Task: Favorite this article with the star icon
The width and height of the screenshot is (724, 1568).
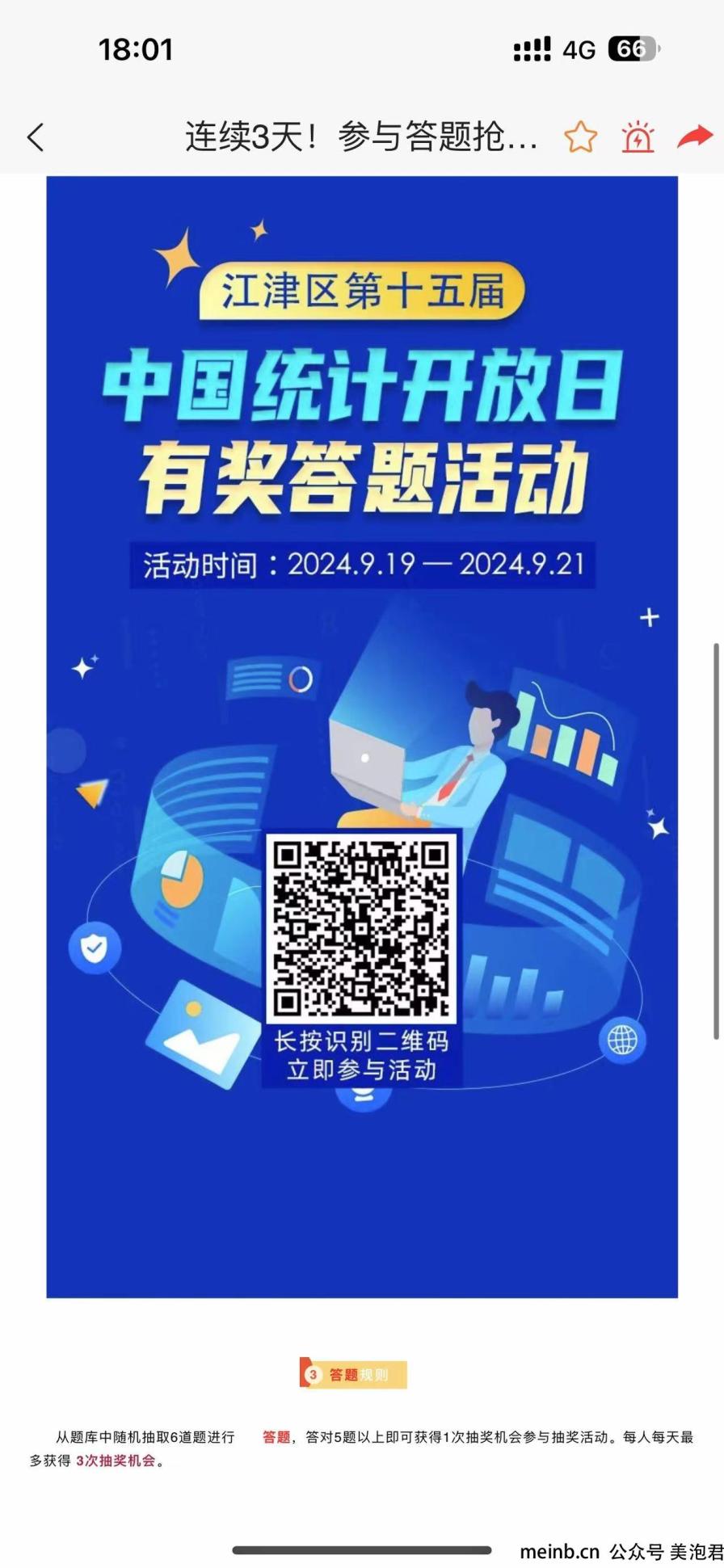Action: [580, 137]
